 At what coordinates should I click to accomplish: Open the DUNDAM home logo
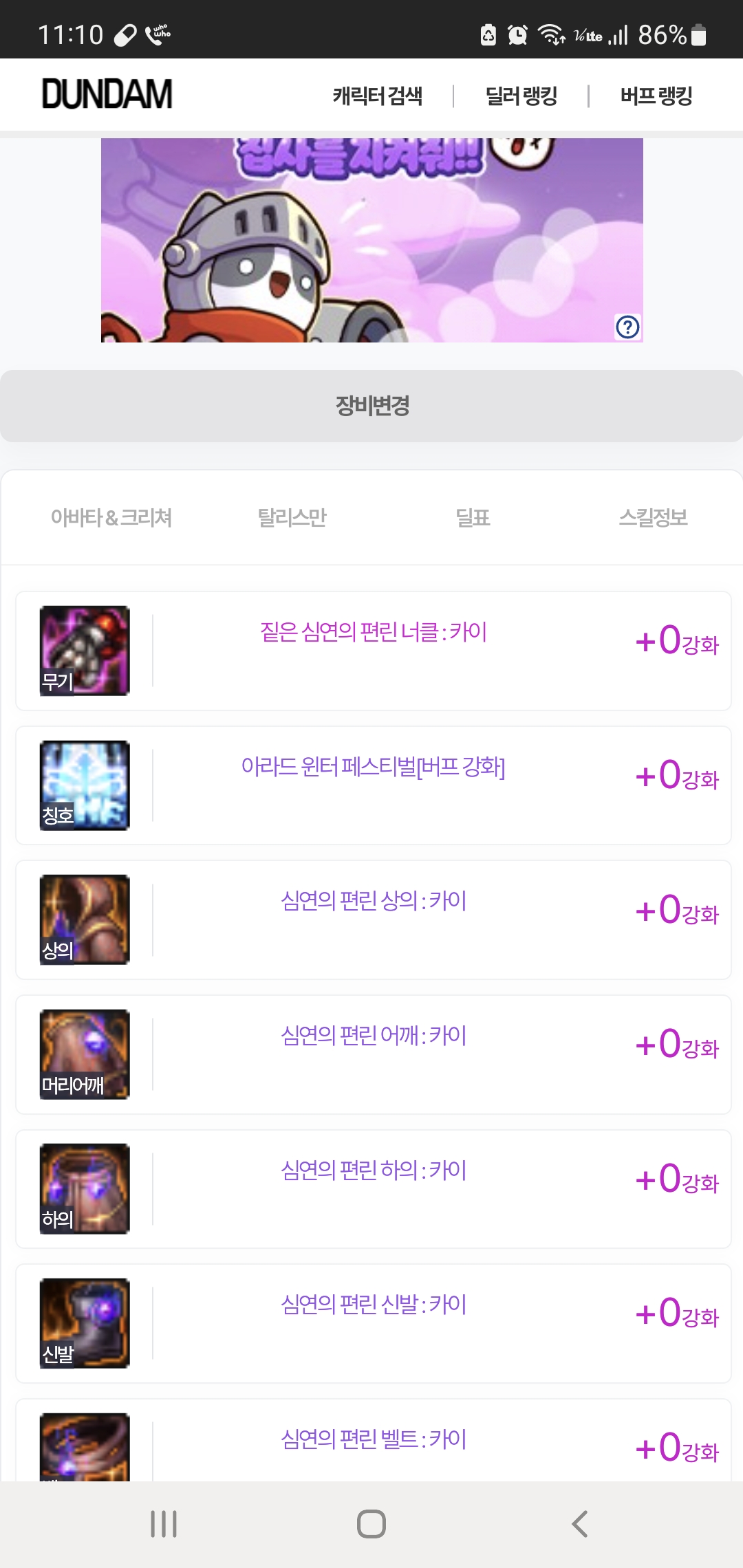coord(107,94)
